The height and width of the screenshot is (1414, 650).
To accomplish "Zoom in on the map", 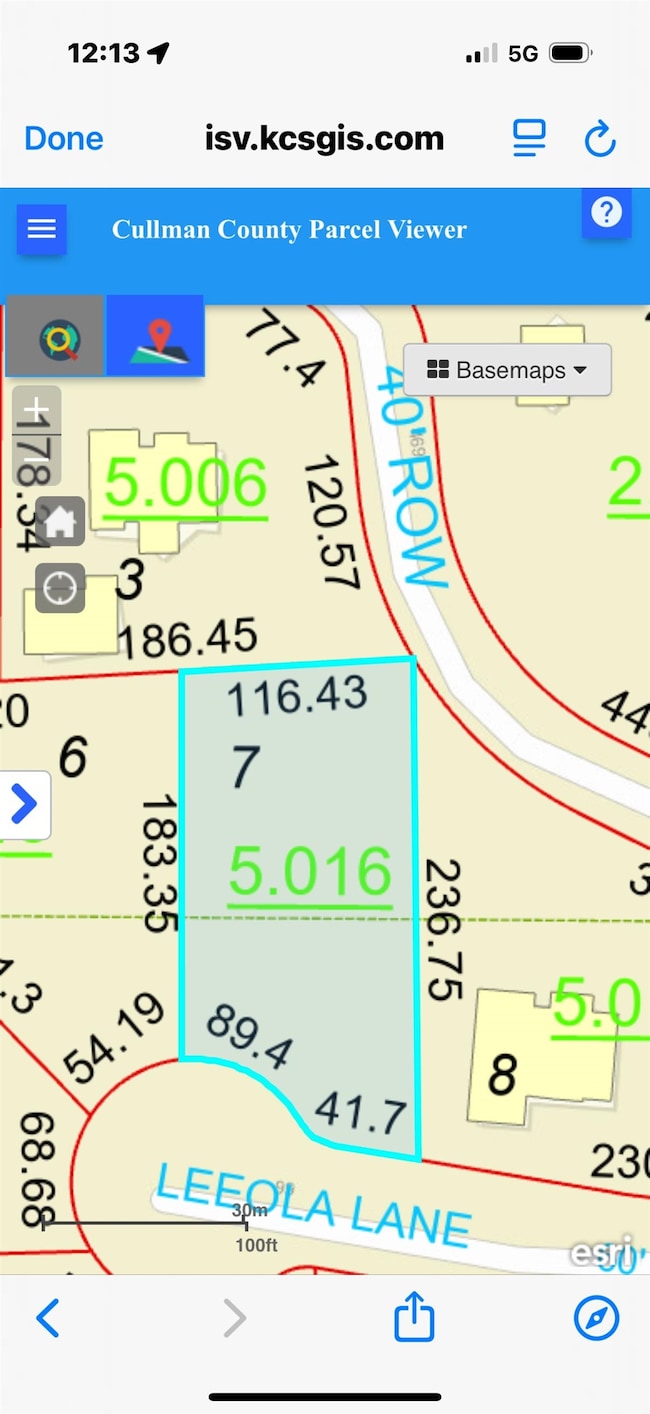I will click(37, 411).
